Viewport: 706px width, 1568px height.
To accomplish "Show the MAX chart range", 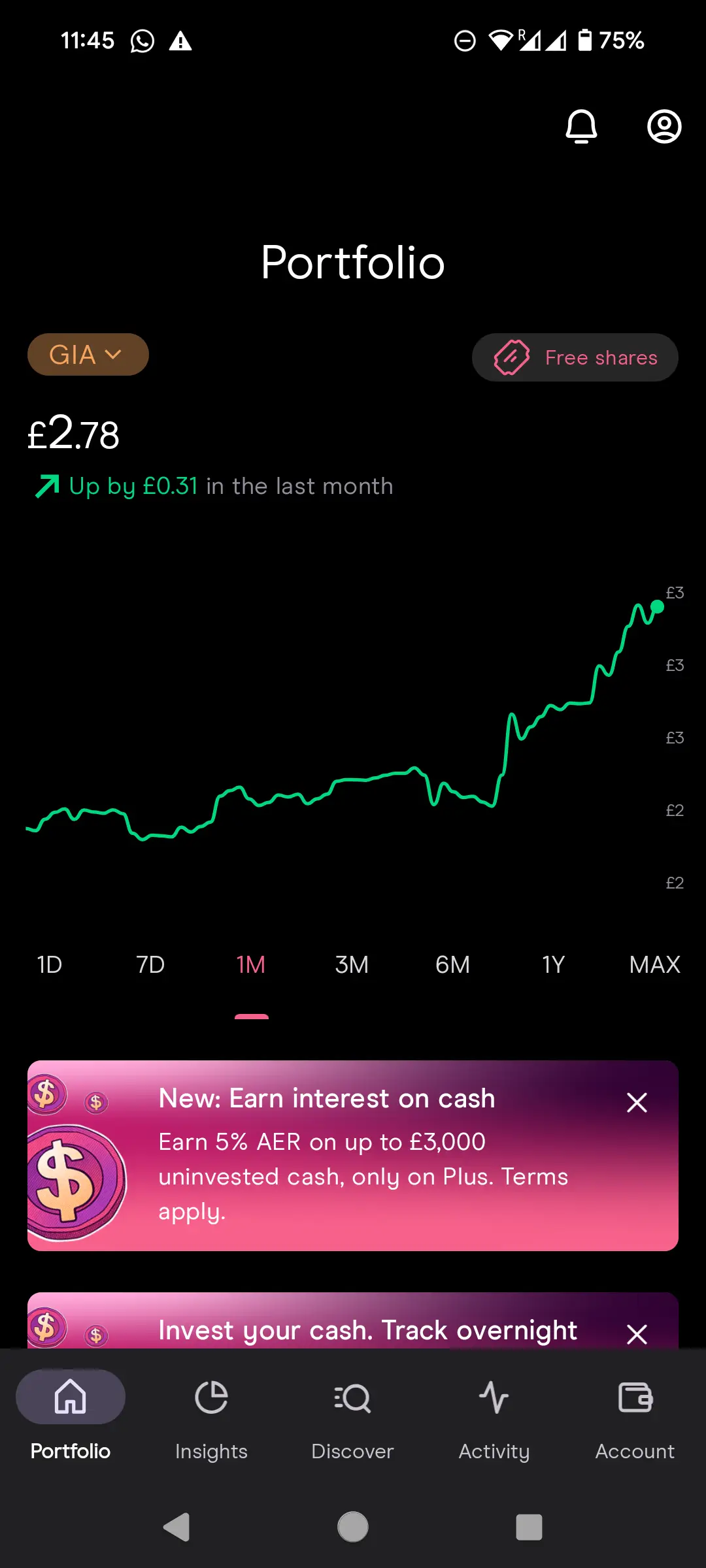I will pos(654,964).
